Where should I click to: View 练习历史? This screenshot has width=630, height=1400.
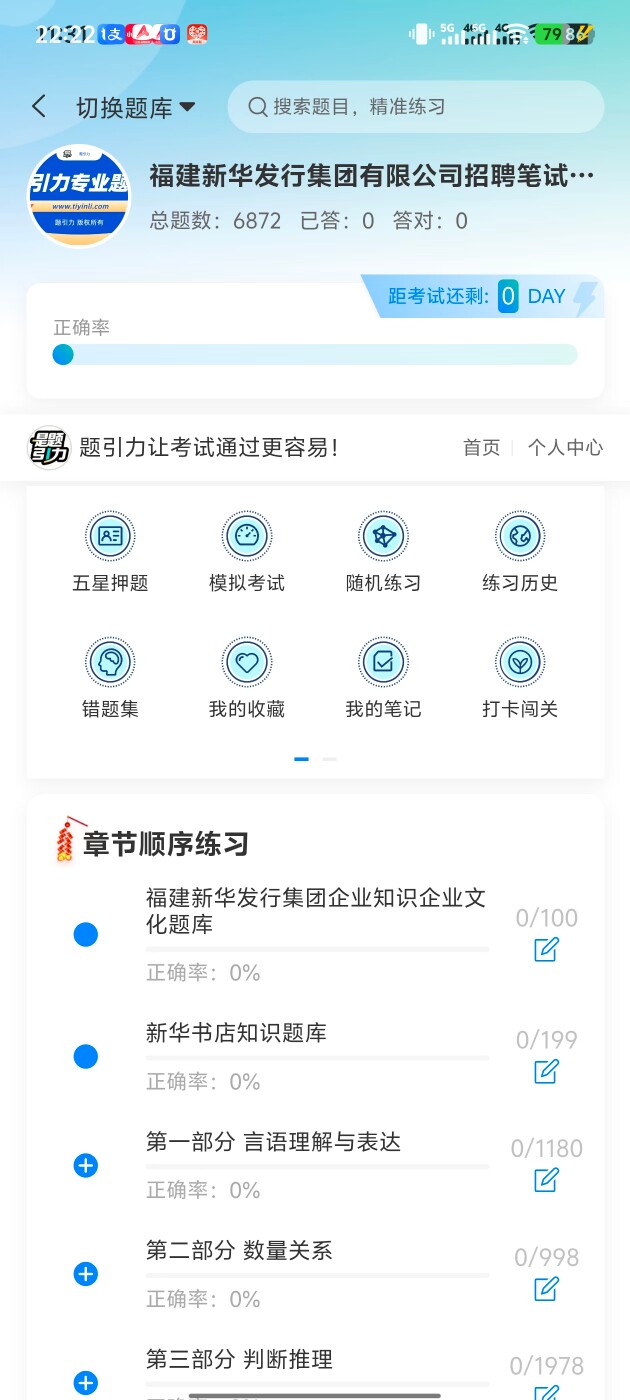click(x=520, y=551)
